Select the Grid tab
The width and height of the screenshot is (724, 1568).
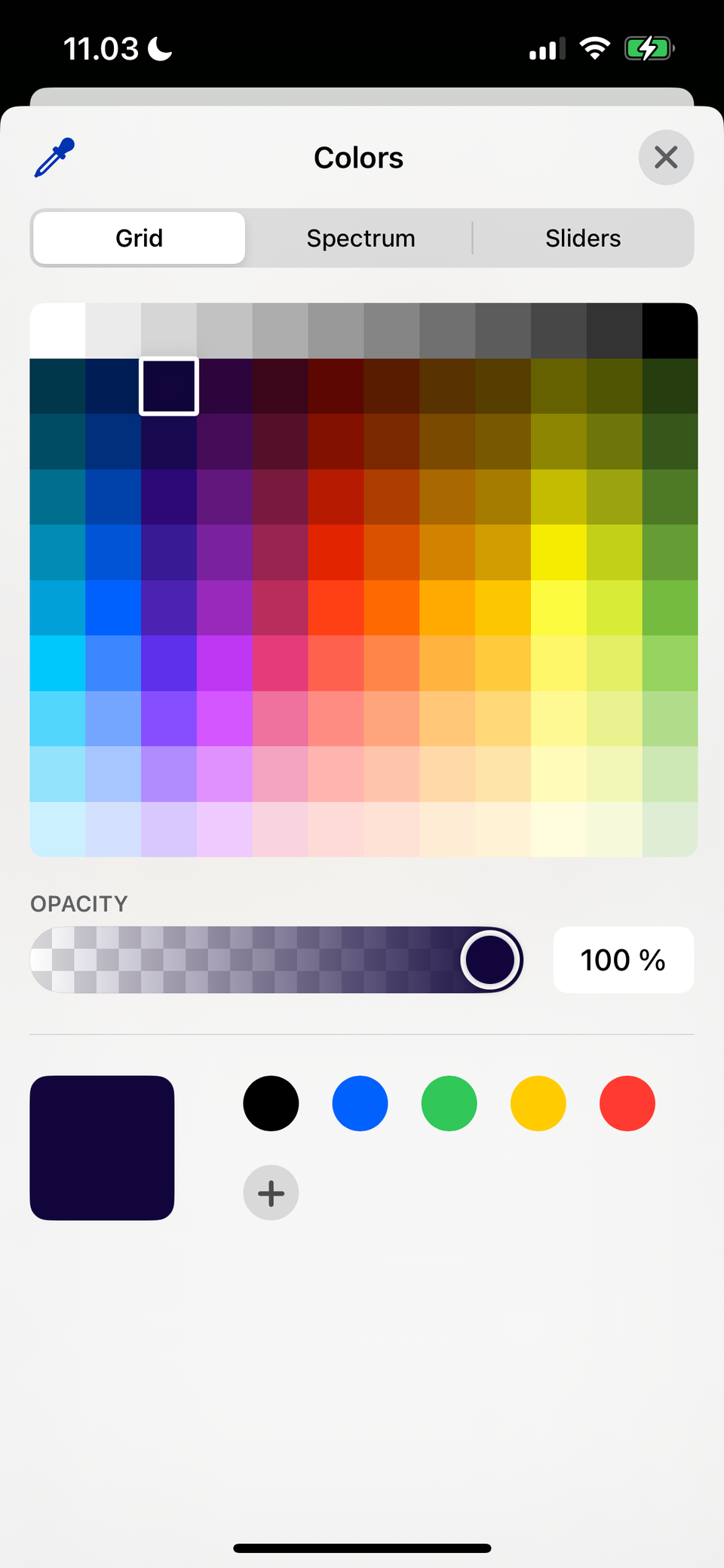[x=140, y=238]
